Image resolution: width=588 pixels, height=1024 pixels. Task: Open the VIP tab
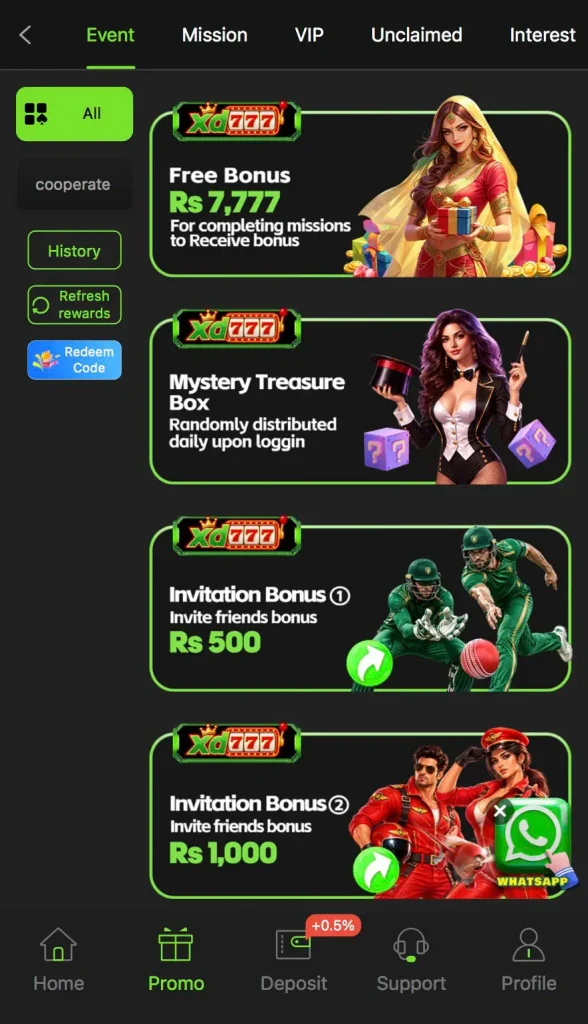(309, 35)
